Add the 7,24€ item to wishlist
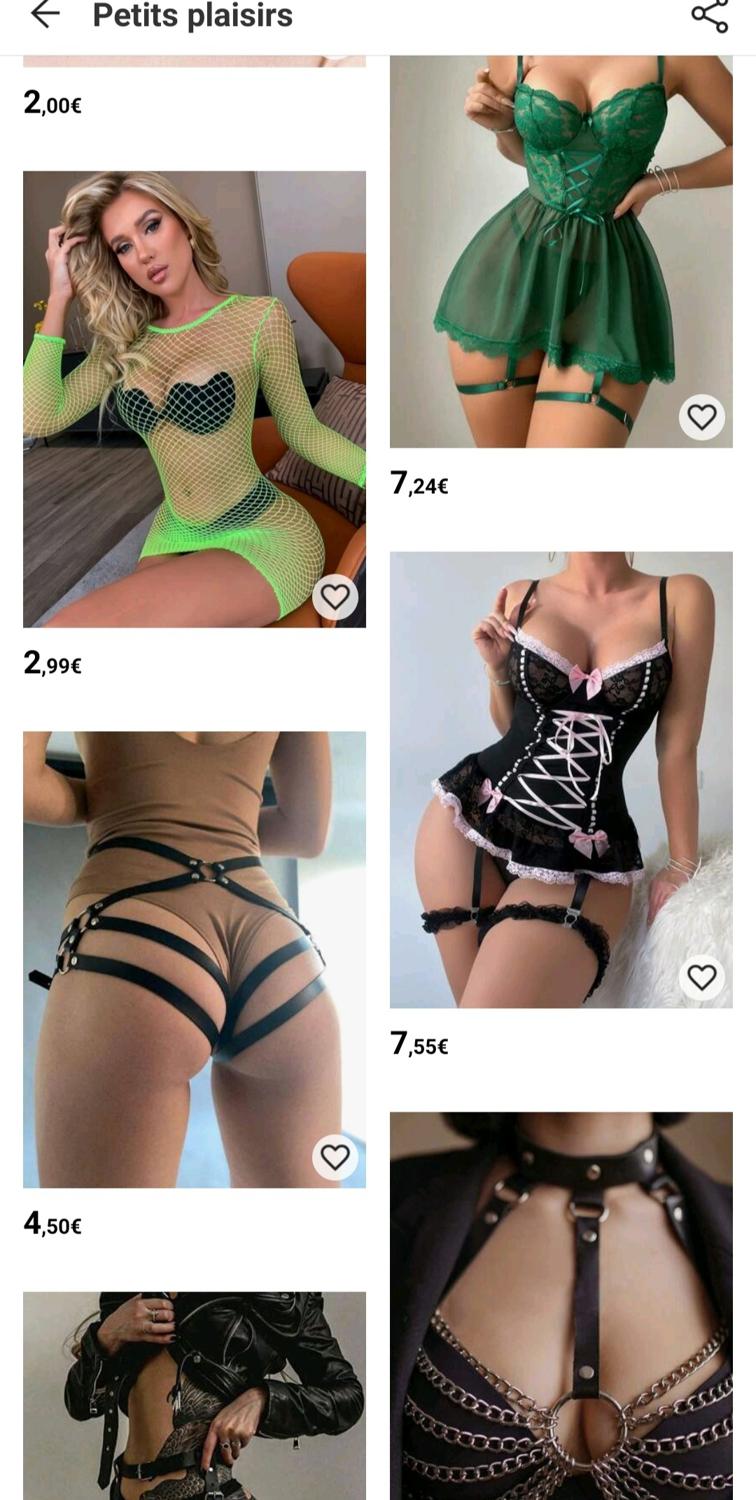Screen dimensions: 756x1500 tap(701, 416)
